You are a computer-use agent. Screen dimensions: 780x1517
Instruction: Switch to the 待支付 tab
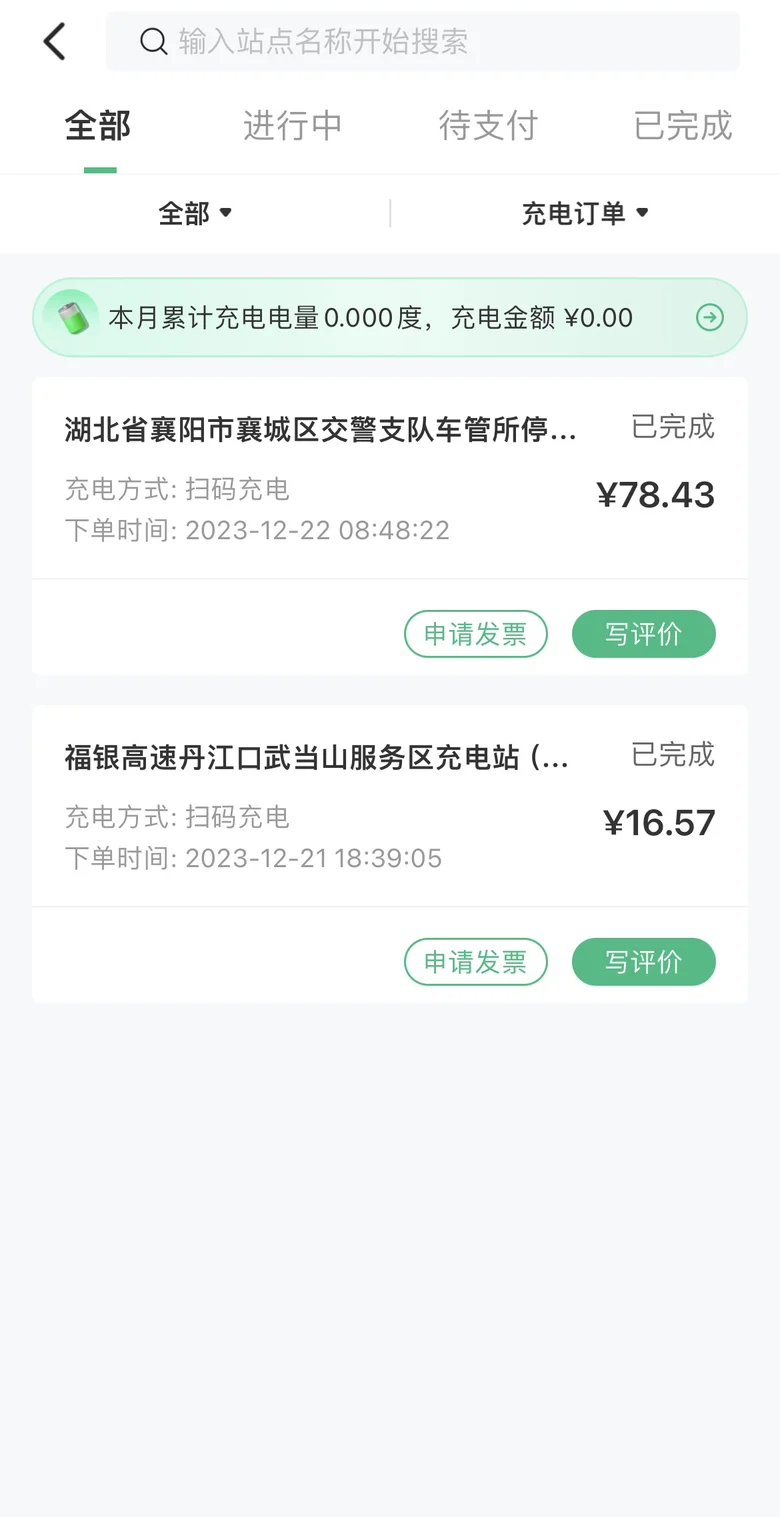tap(488, 126)
